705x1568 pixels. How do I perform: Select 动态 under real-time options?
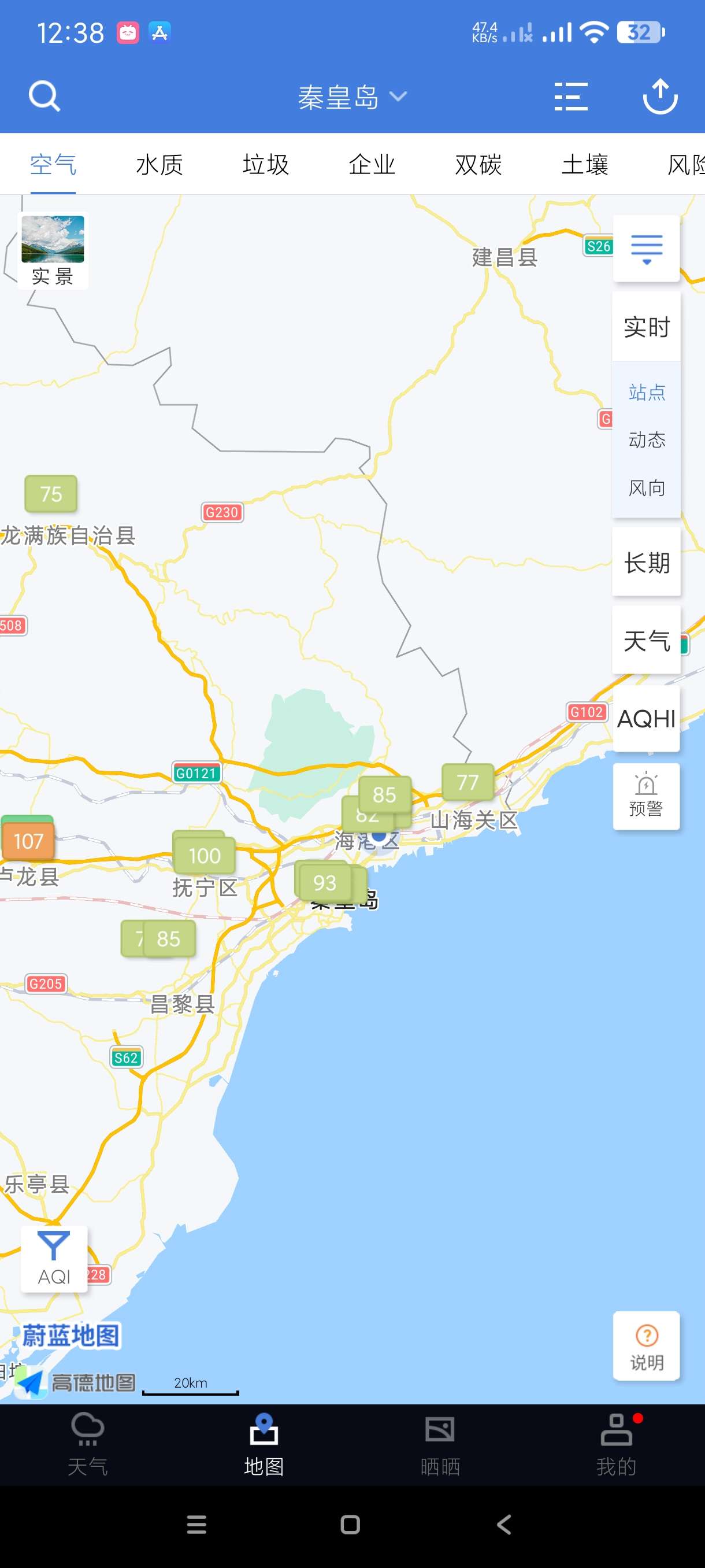[646, 439]
